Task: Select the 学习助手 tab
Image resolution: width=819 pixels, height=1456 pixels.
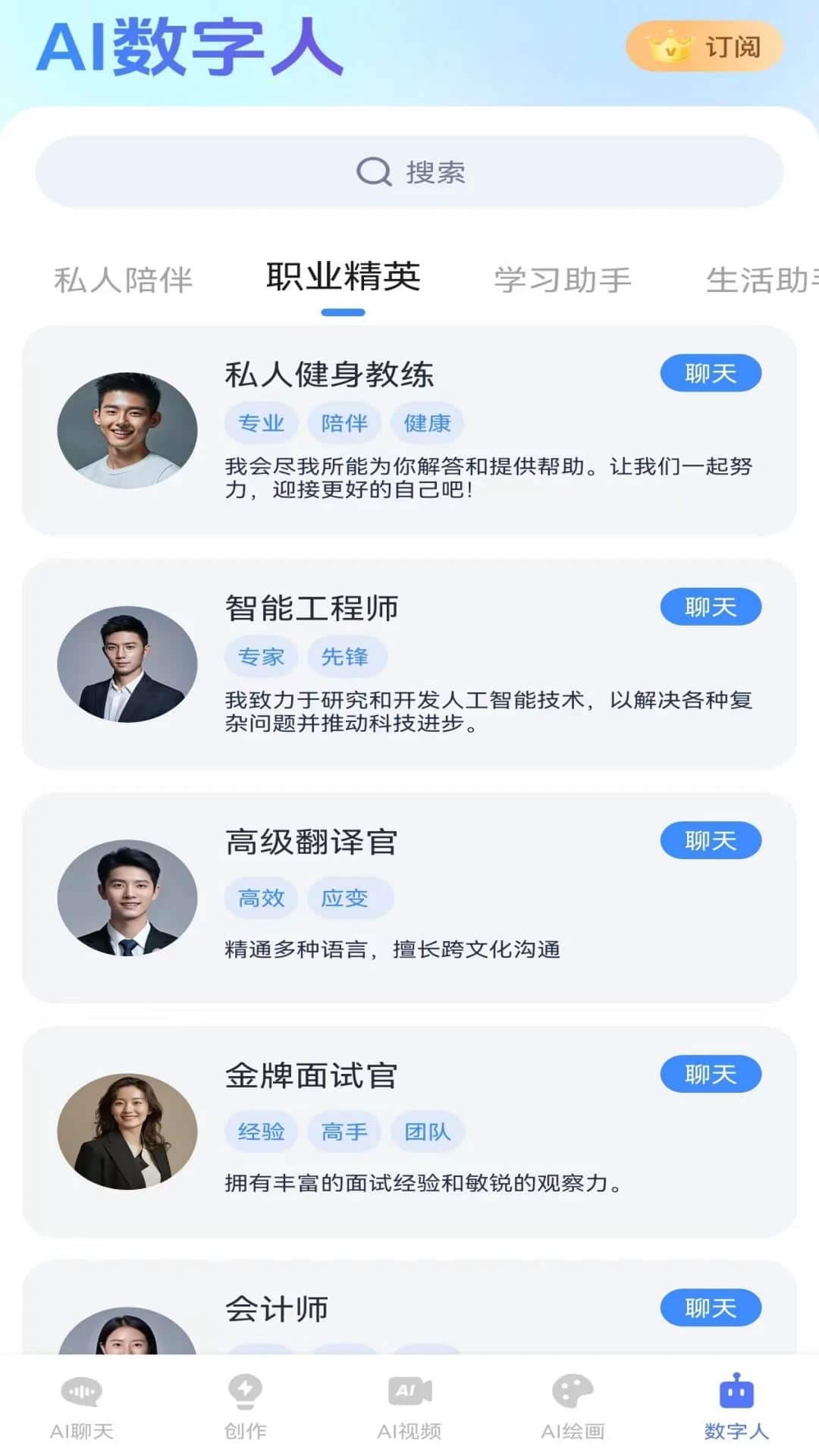Action: (562, 280)
